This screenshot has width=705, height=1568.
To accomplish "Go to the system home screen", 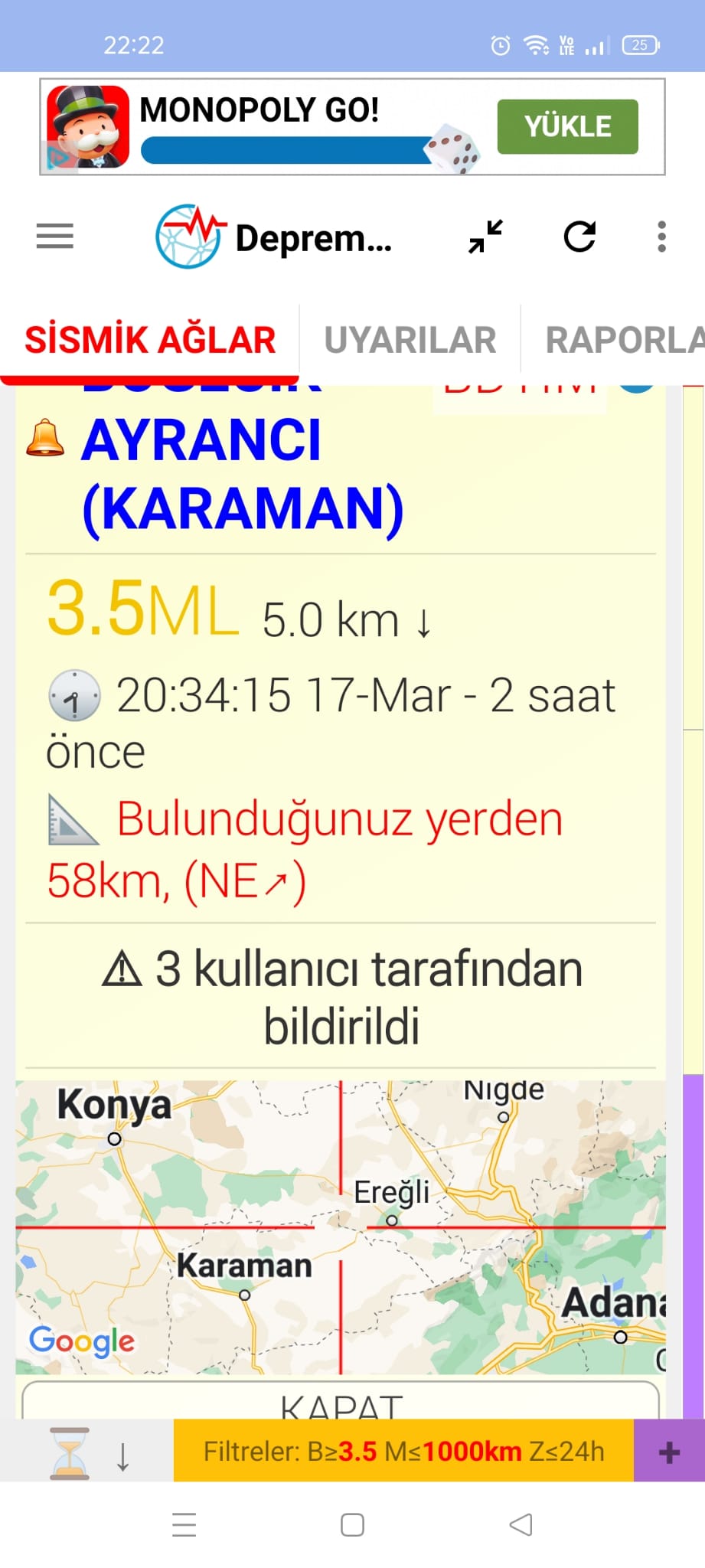I will [x=352, y=1524].
